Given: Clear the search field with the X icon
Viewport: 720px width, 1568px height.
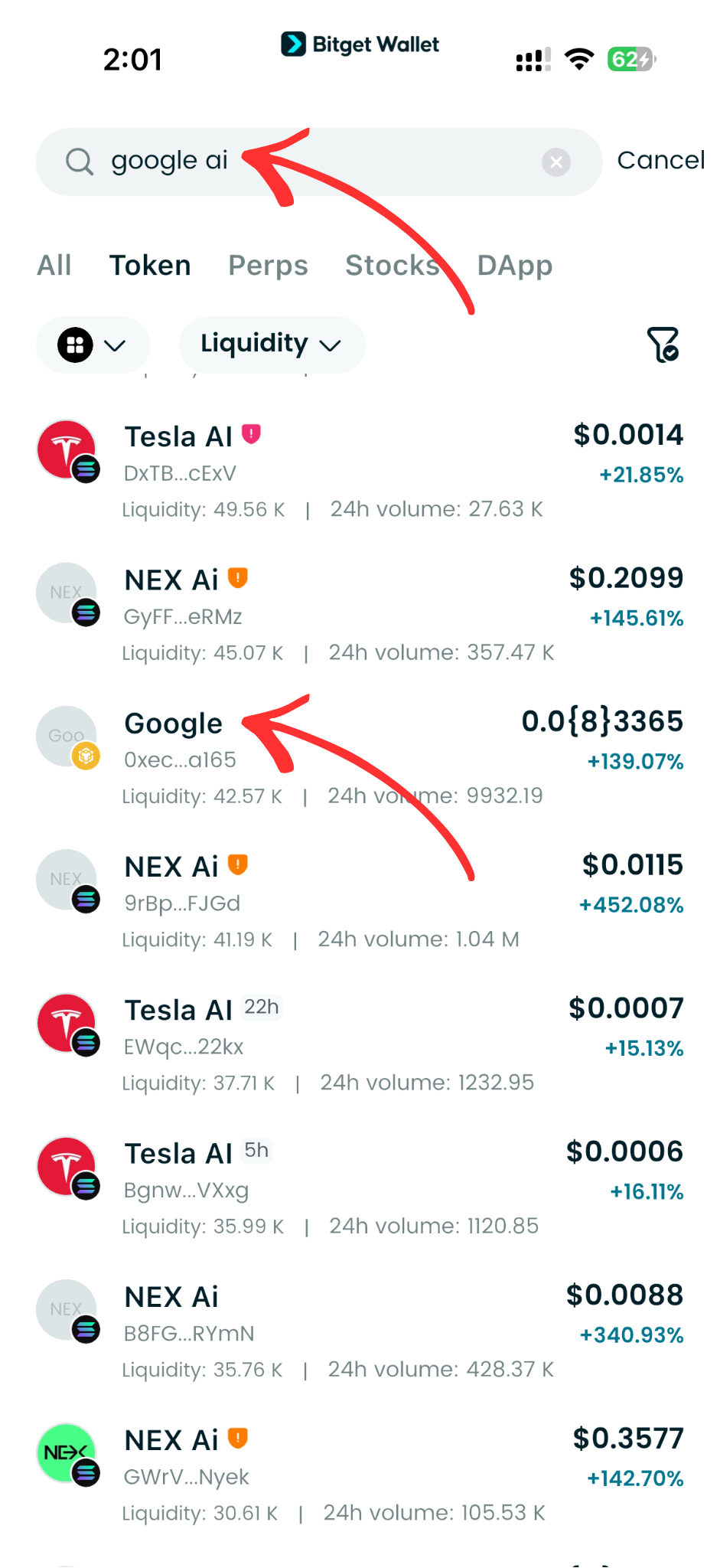Looking at the screenshot, I should (556, 162).
